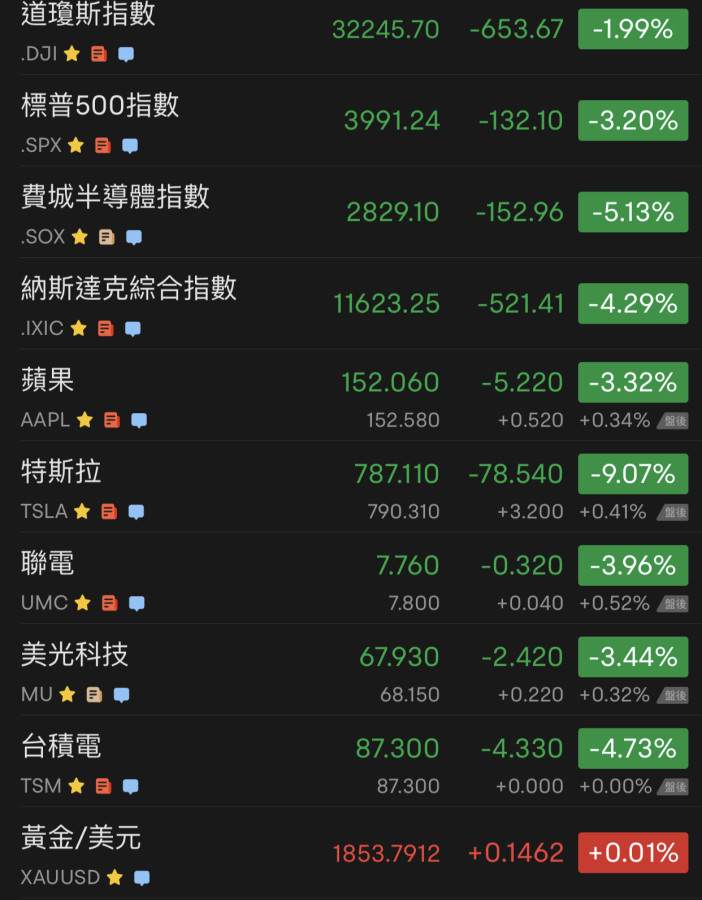
Task: Open 台積電 TSM stock page
Action: (x=61, y=747)
